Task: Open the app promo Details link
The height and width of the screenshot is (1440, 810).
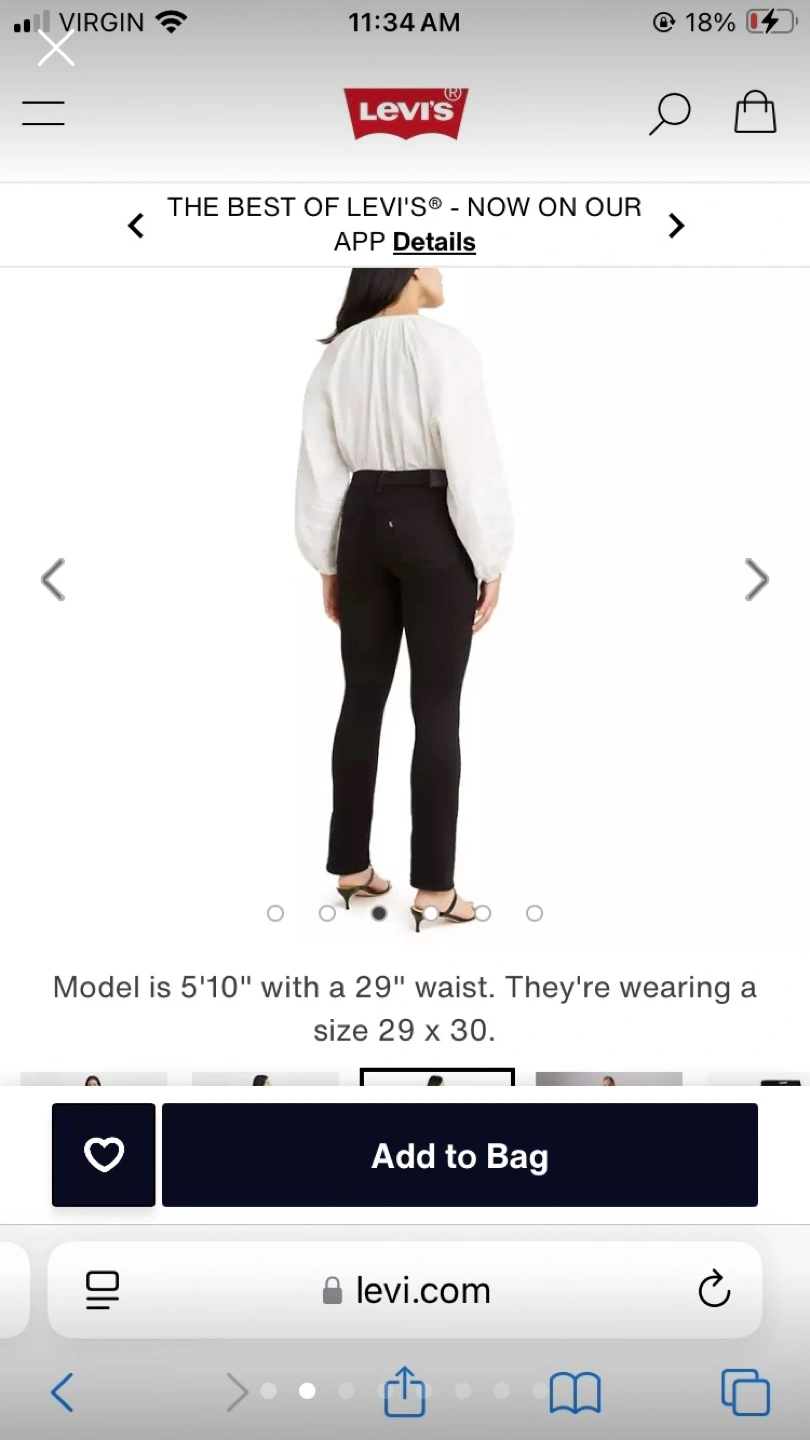Action: coord(434,242)
